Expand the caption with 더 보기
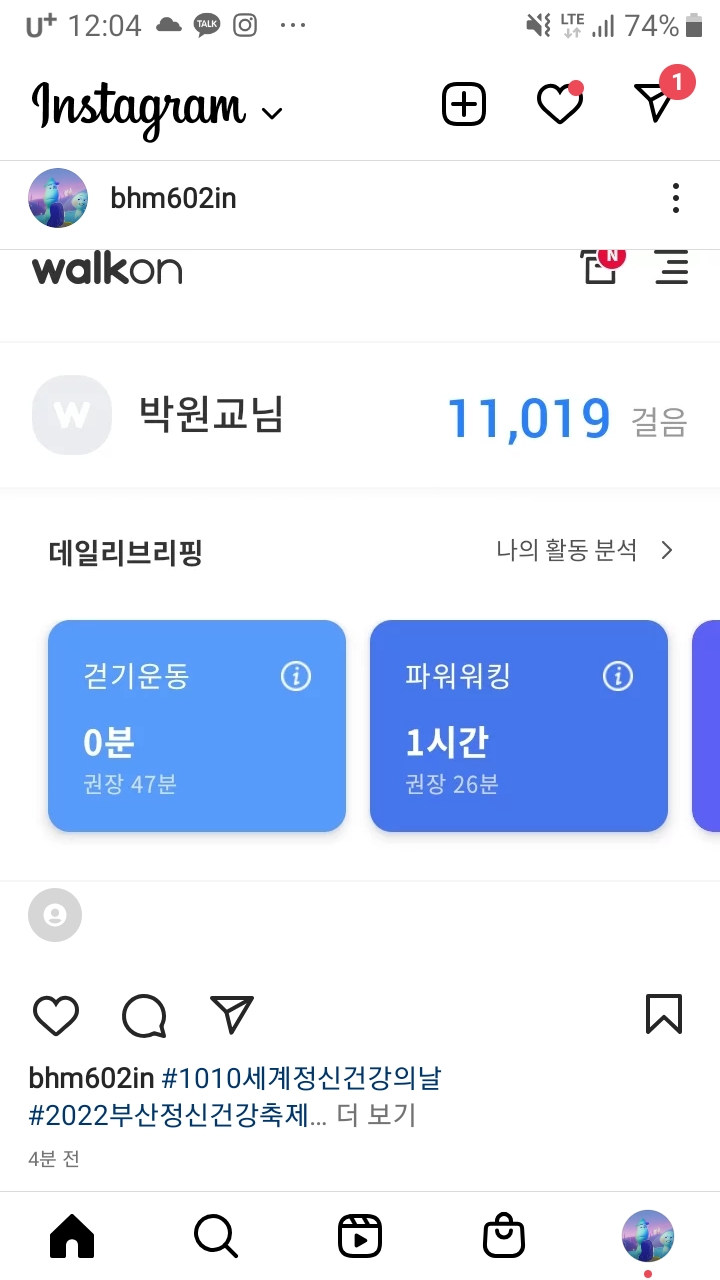 tap(376, 1114)
